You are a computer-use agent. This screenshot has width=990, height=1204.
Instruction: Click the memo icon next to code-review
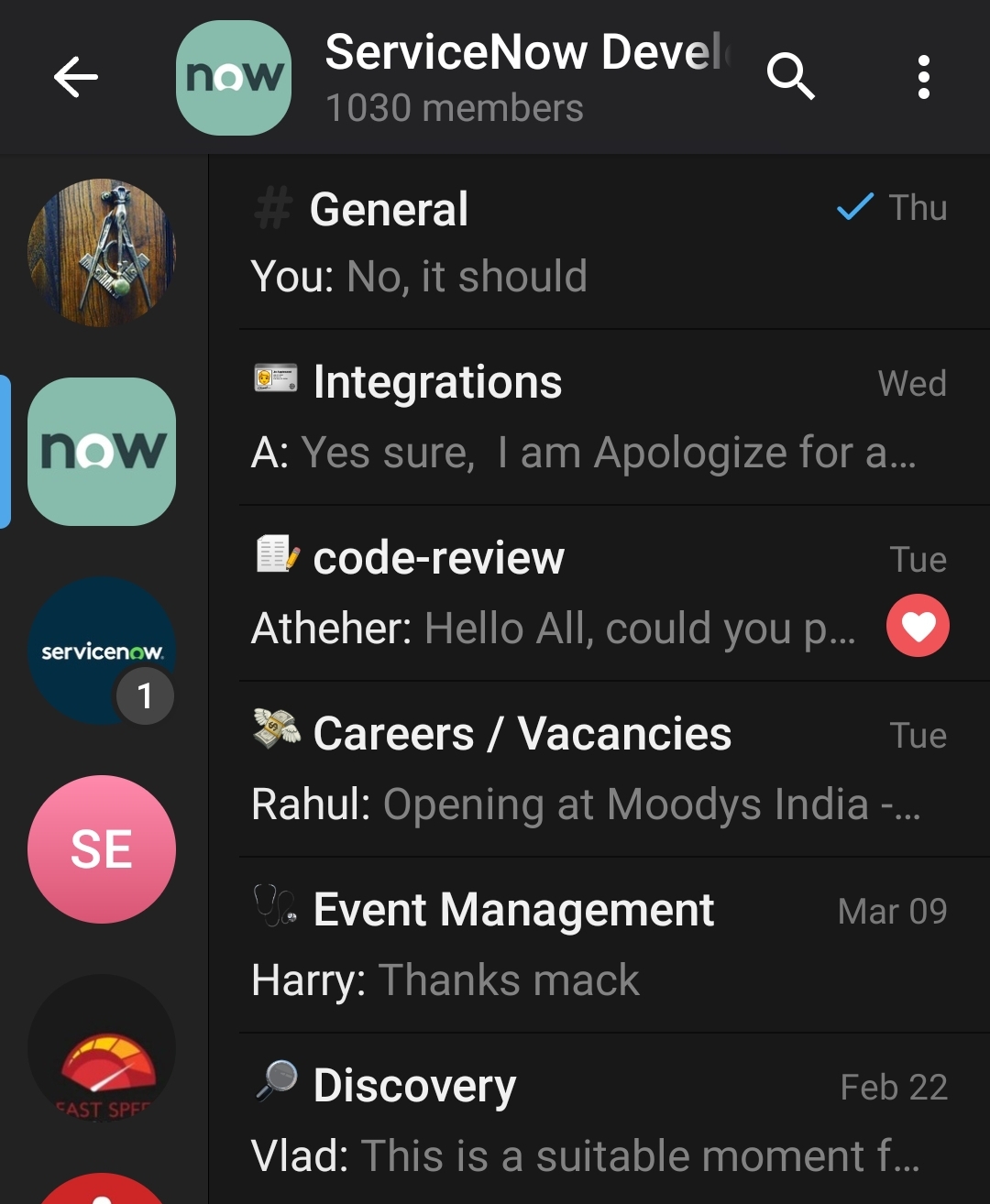coord(275,556)
